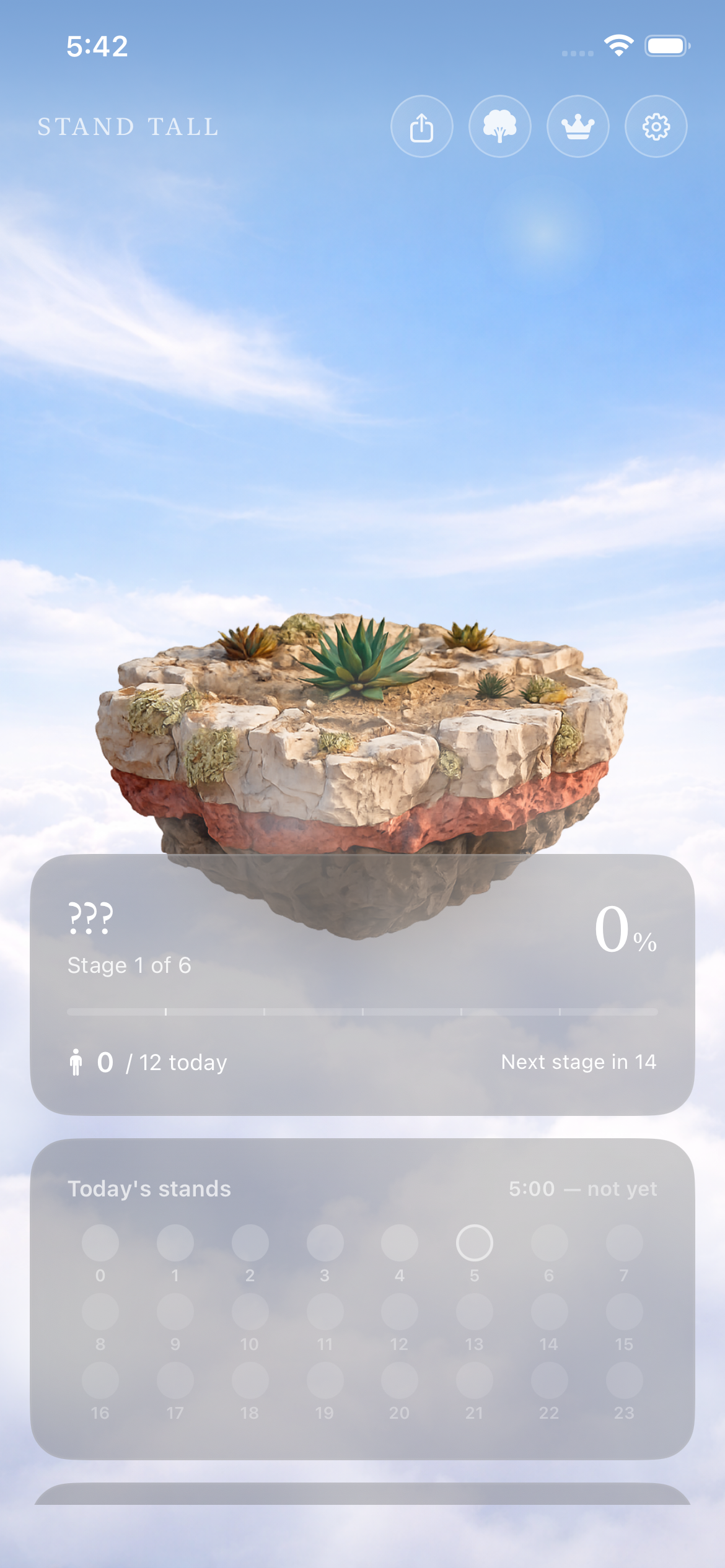Tap the share icon

(x=421, y=127)
